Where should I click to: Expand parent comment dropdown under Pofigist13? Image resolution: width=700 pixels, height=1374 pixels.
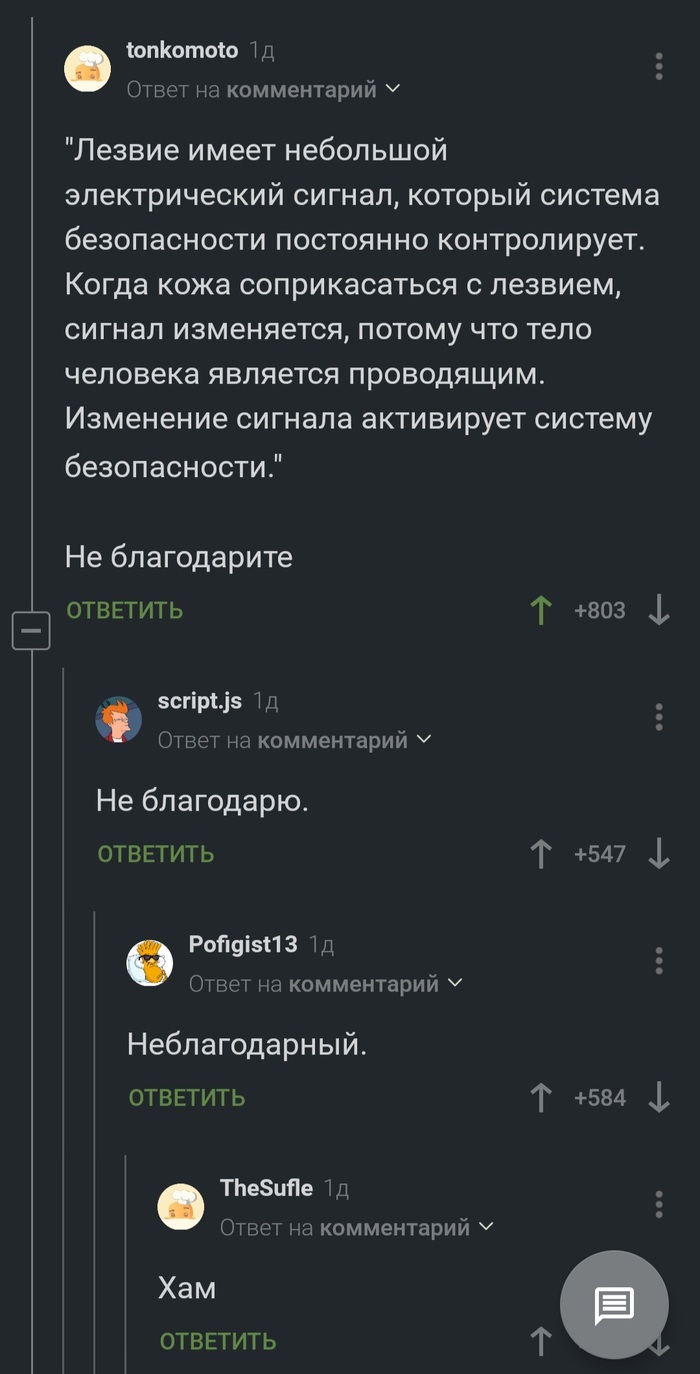point(455,983)
